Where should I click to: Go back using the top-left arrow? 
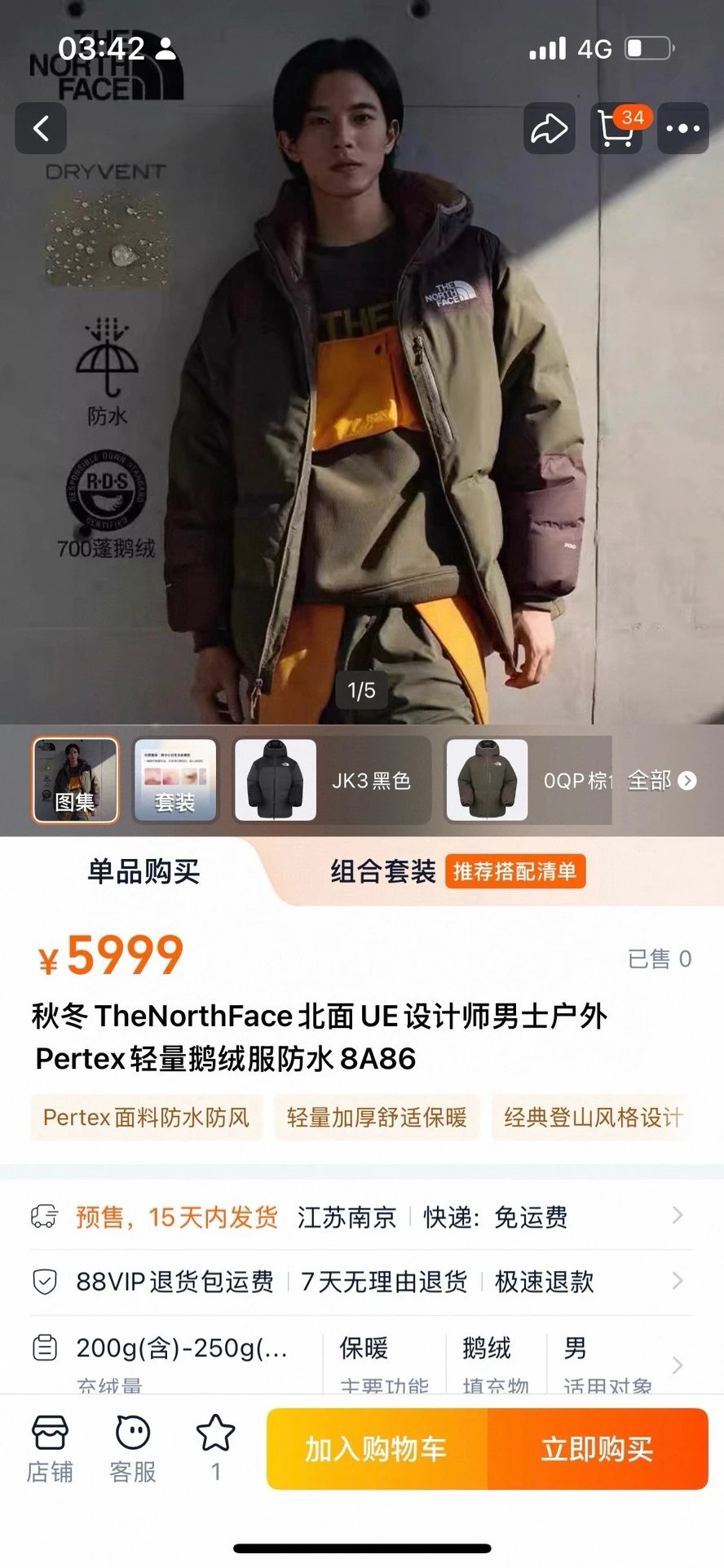41,128
